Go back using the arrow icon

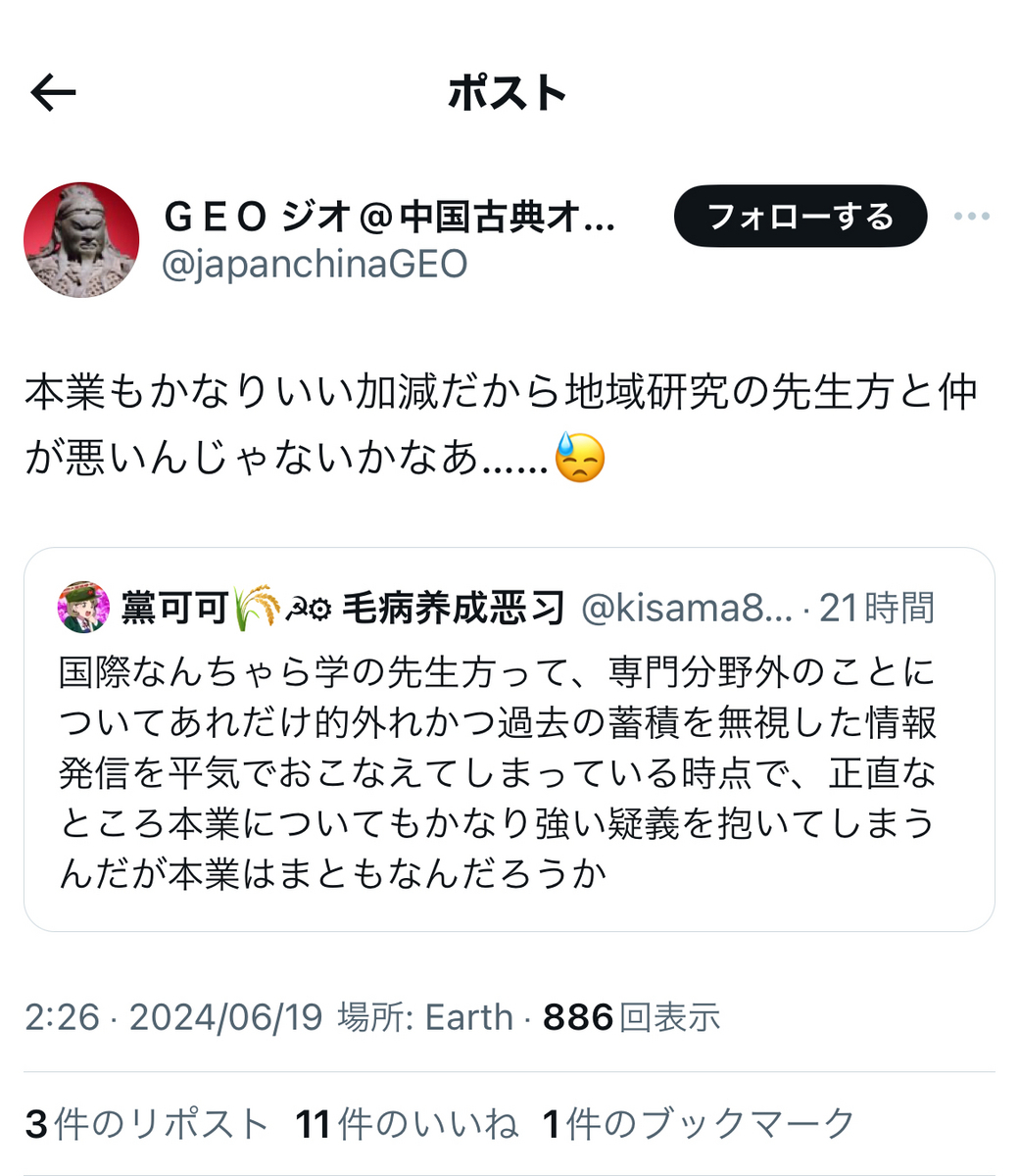tap(53, 93)
